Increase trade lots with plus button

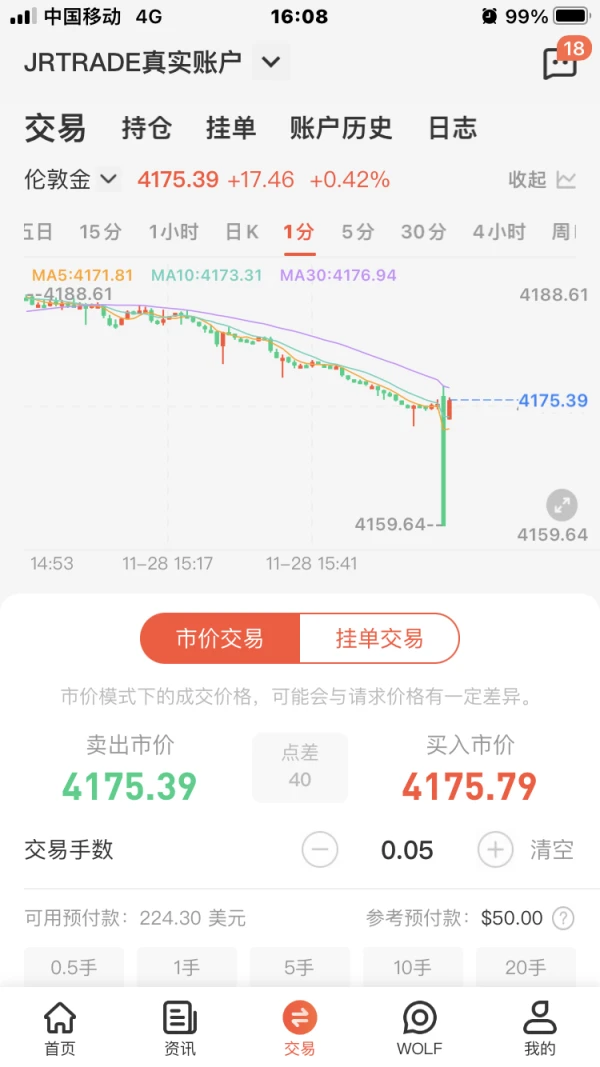click(495, 850)
